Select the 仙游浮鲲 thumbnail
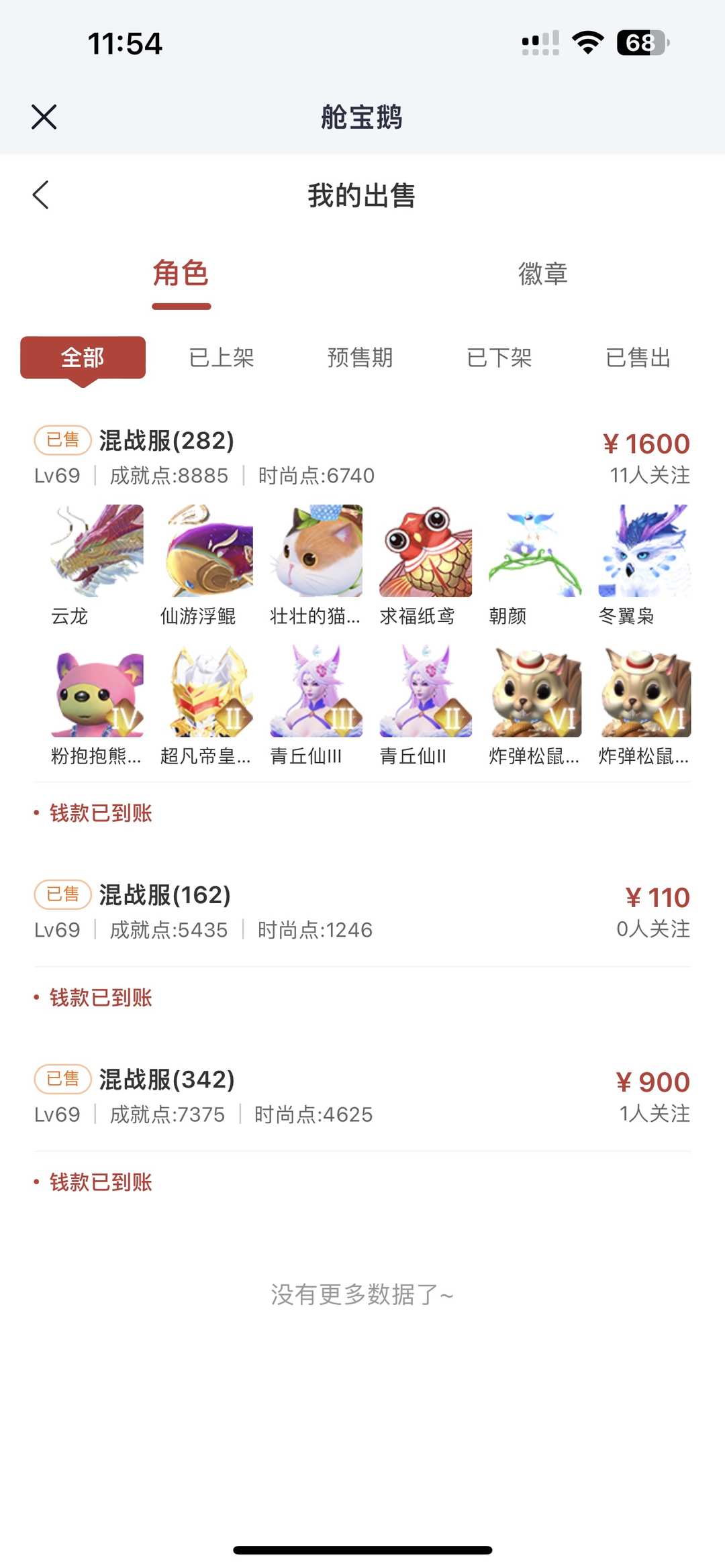The height and width of the screenshot is (1568, 725). coord(205,552)
